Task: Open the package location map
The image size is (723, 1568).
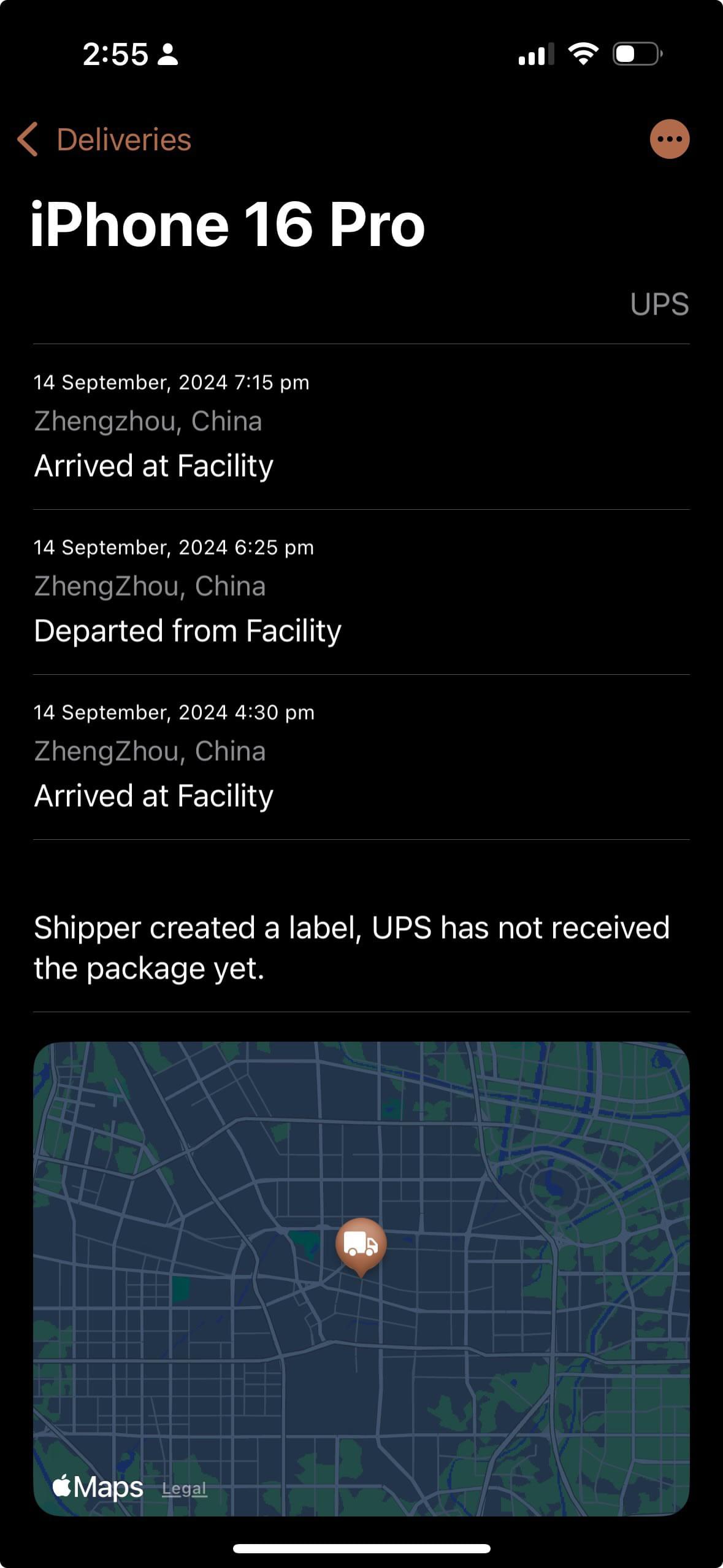Action: [361, 1278]
